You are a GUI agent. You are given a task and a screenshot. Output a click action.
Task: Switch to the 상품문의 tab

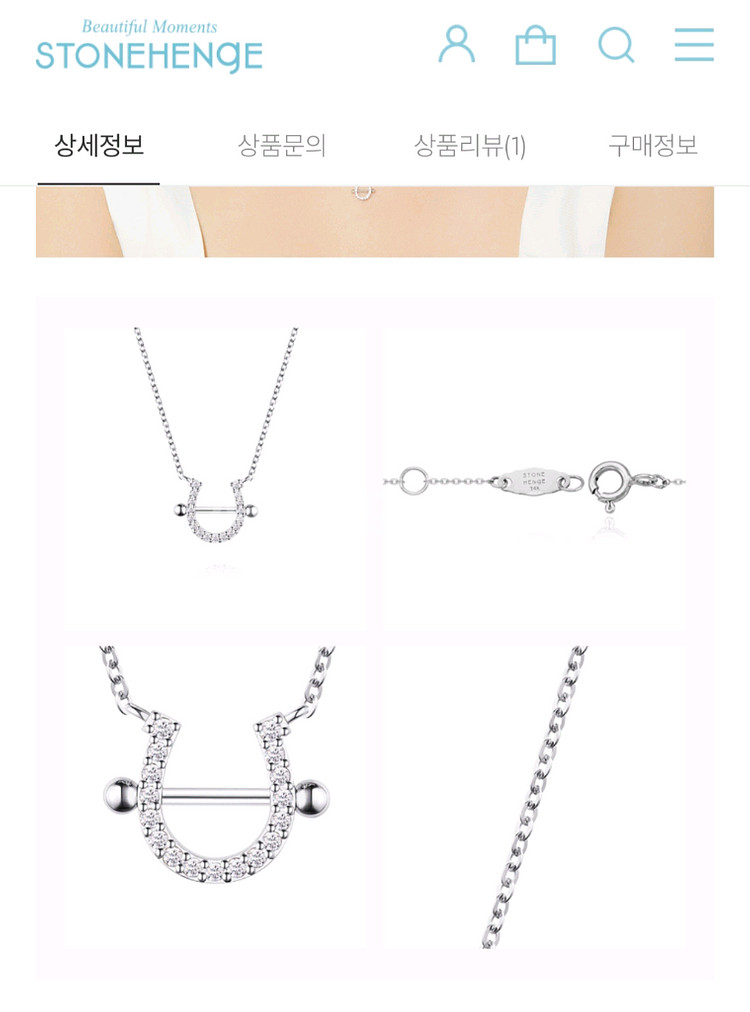[282, 146]
